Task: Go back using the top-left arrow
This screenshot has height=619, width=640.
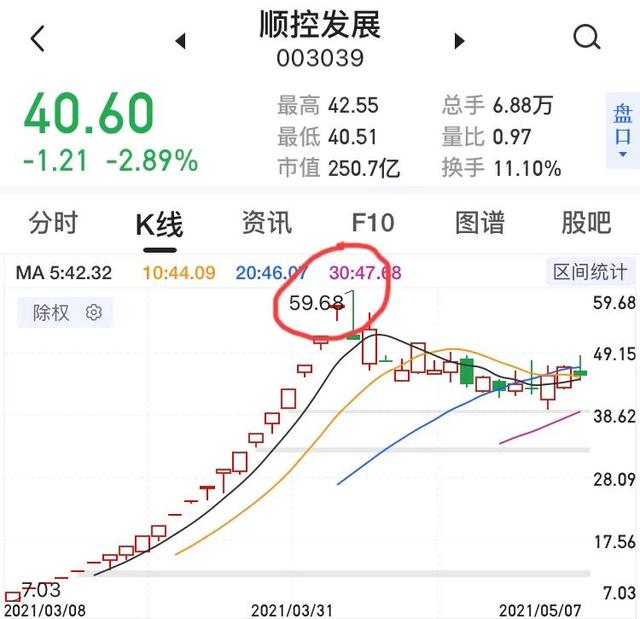Action: click(38, 40)
